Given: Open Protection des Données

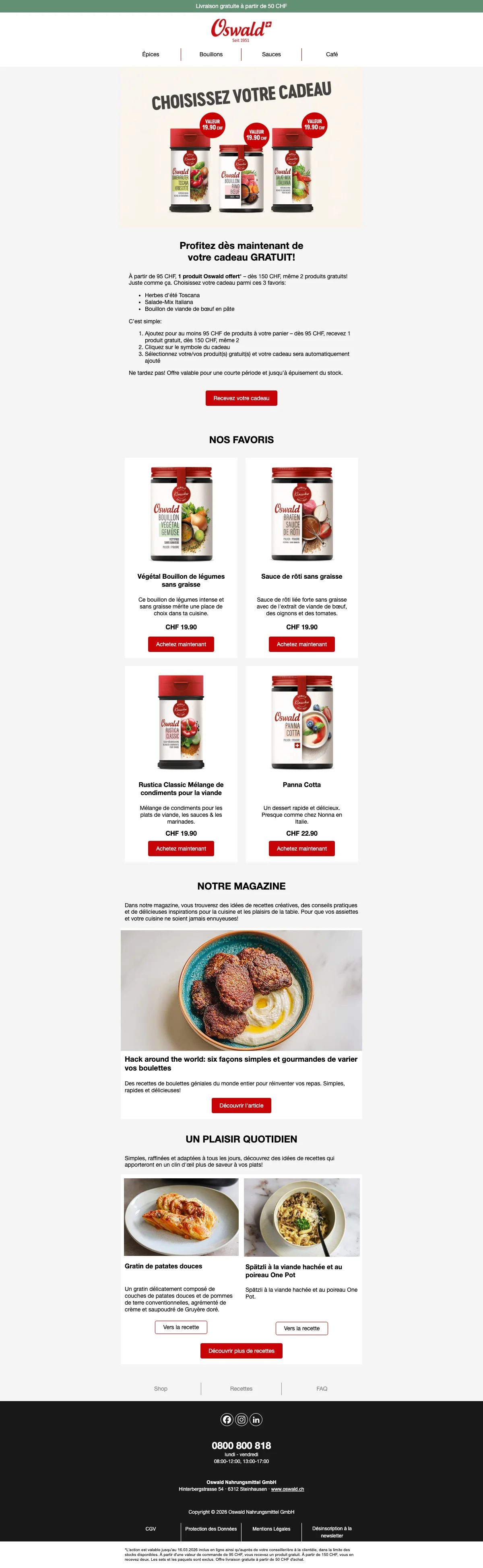Looking at the screenshot, I should click(211, 1529).
